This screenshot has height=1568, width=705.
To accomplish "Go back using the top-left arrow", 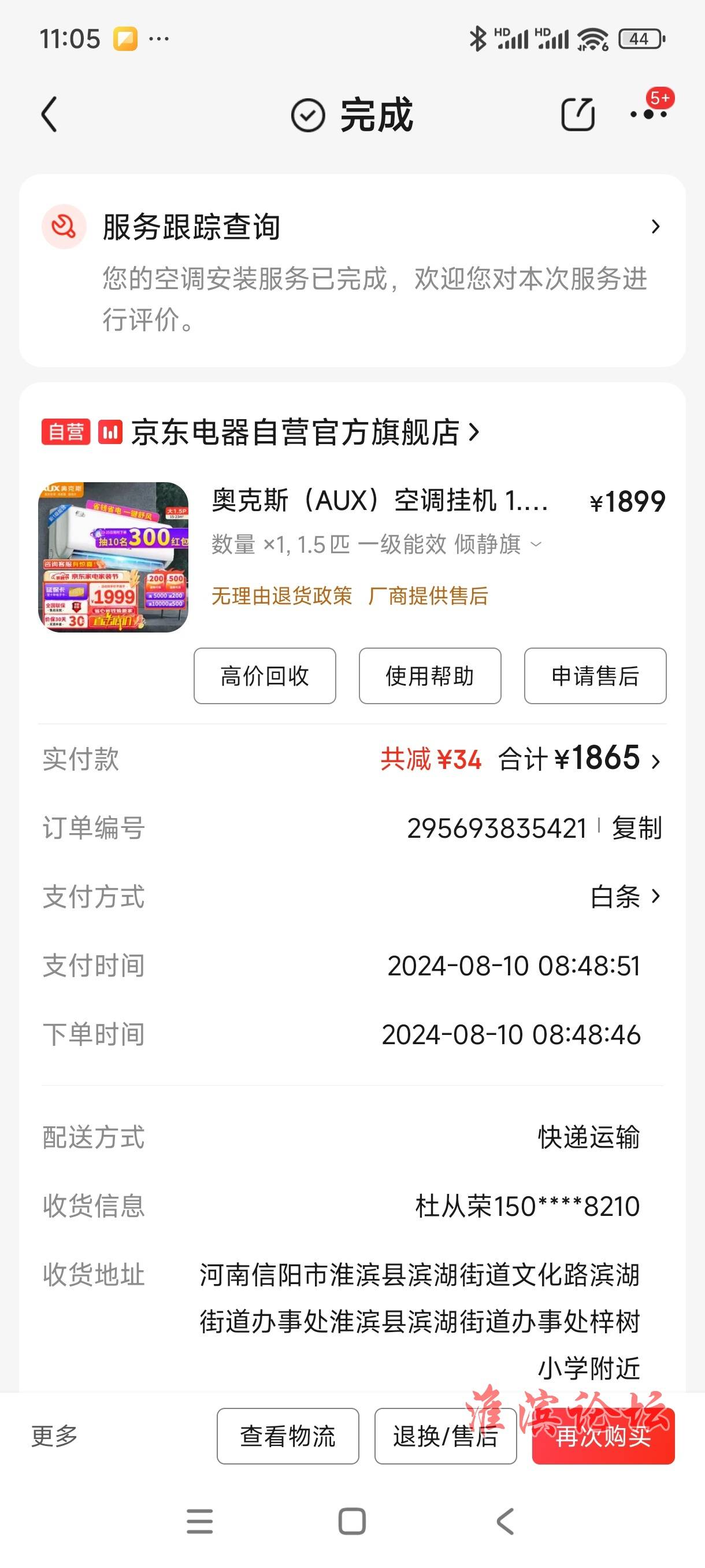I will 49,114.
